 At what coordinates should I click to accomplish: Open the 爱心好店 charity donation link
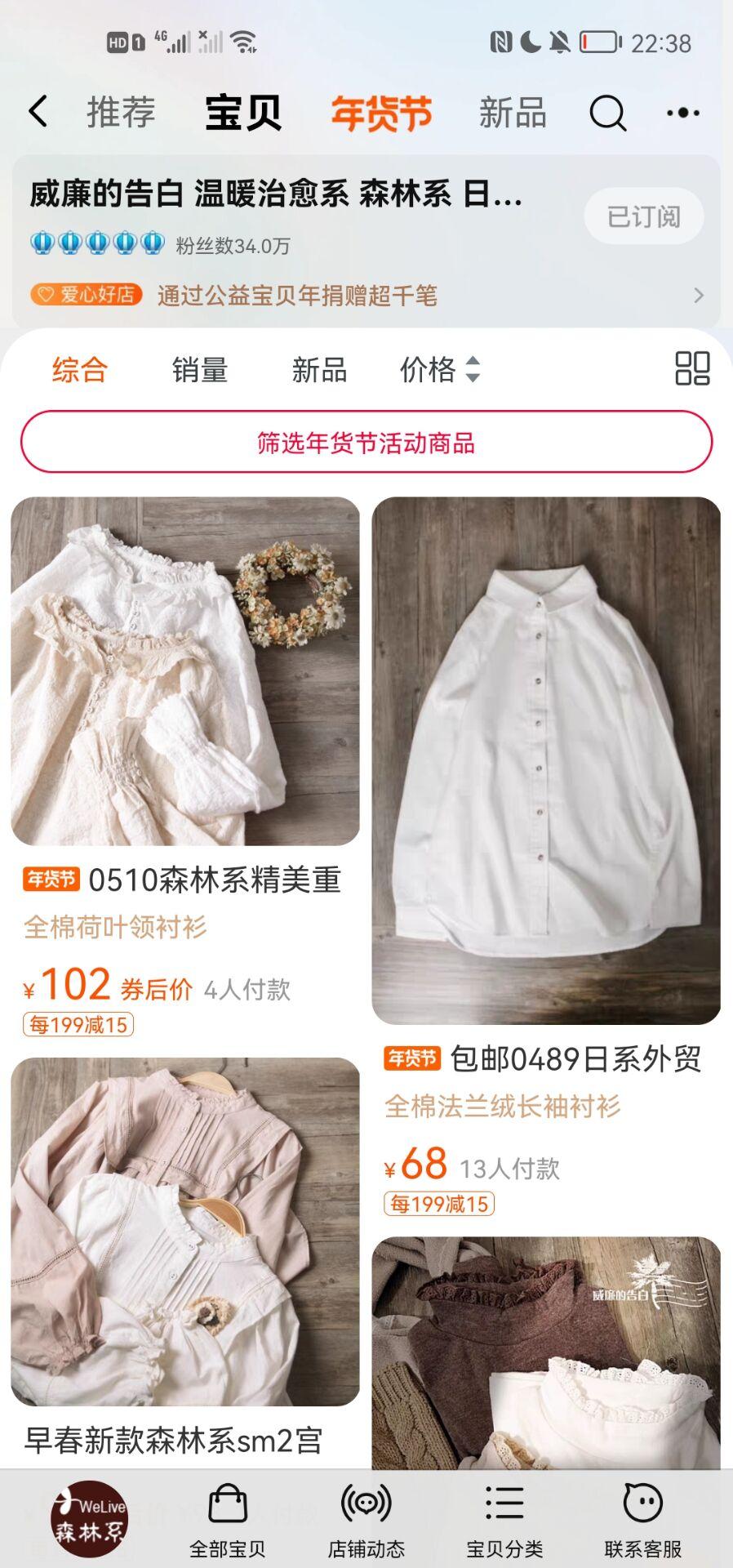(366, 295)
